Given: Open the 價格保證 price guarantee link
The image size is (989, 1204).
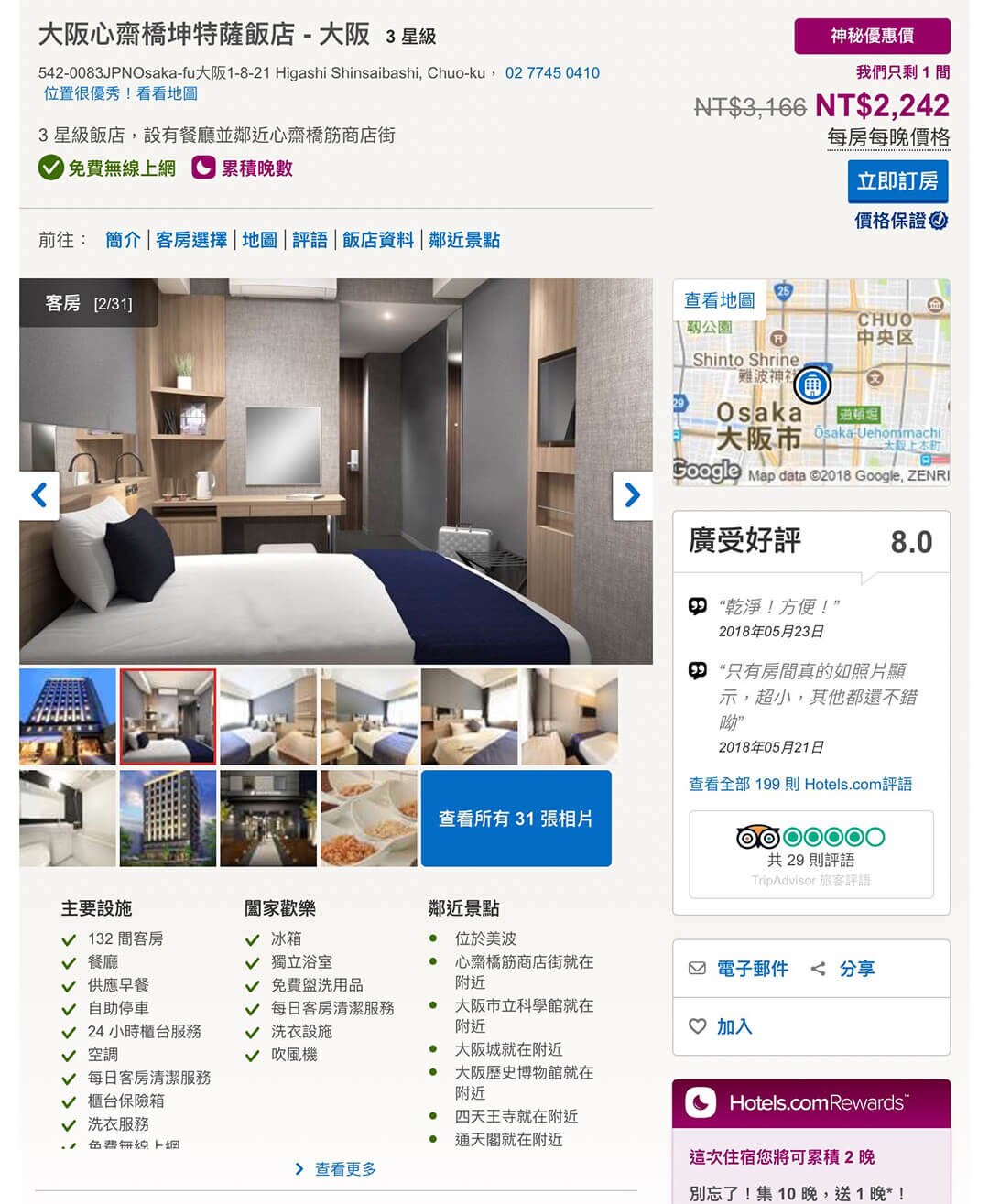Looking at the screenshot, I should tap(899, 221).
